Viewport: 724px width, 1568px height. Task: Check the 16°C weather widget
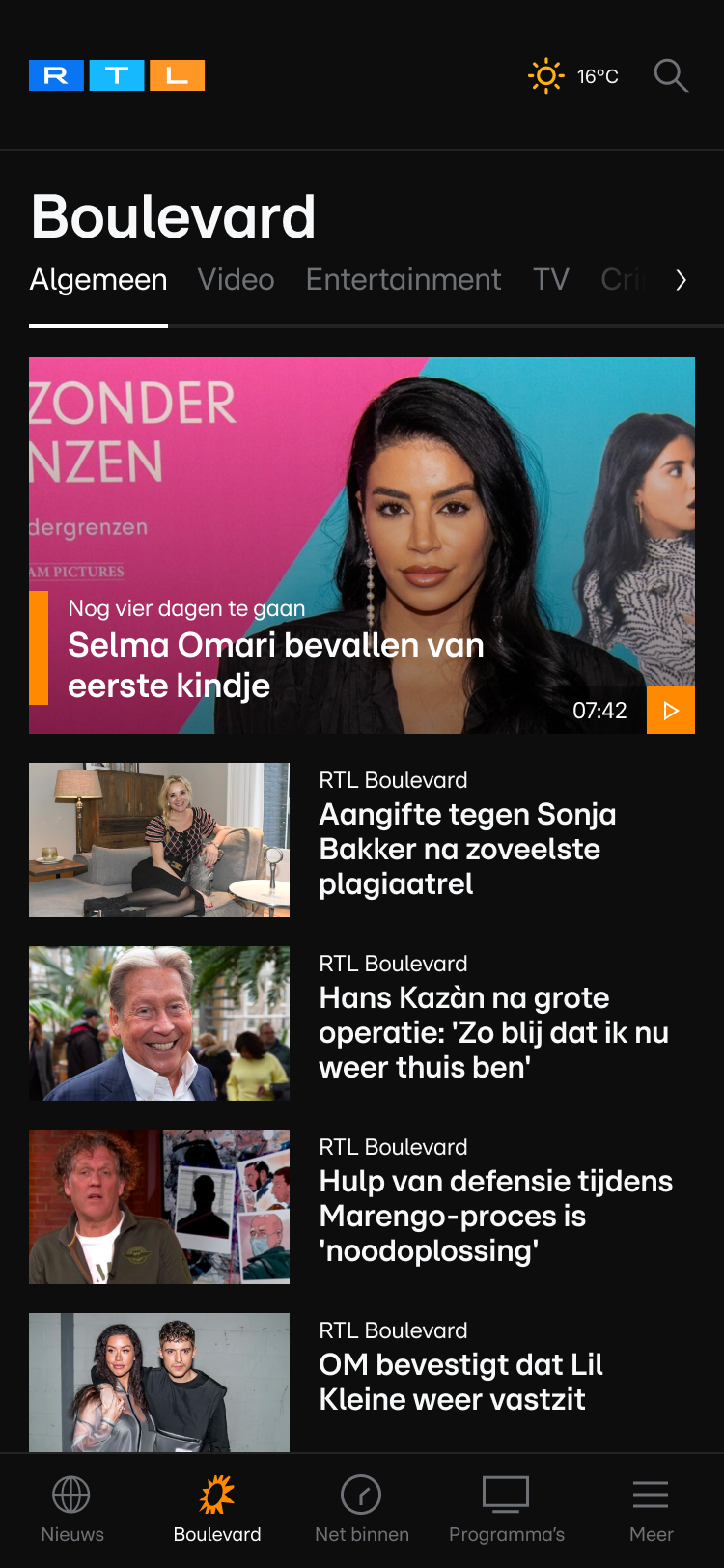point(573,75)
